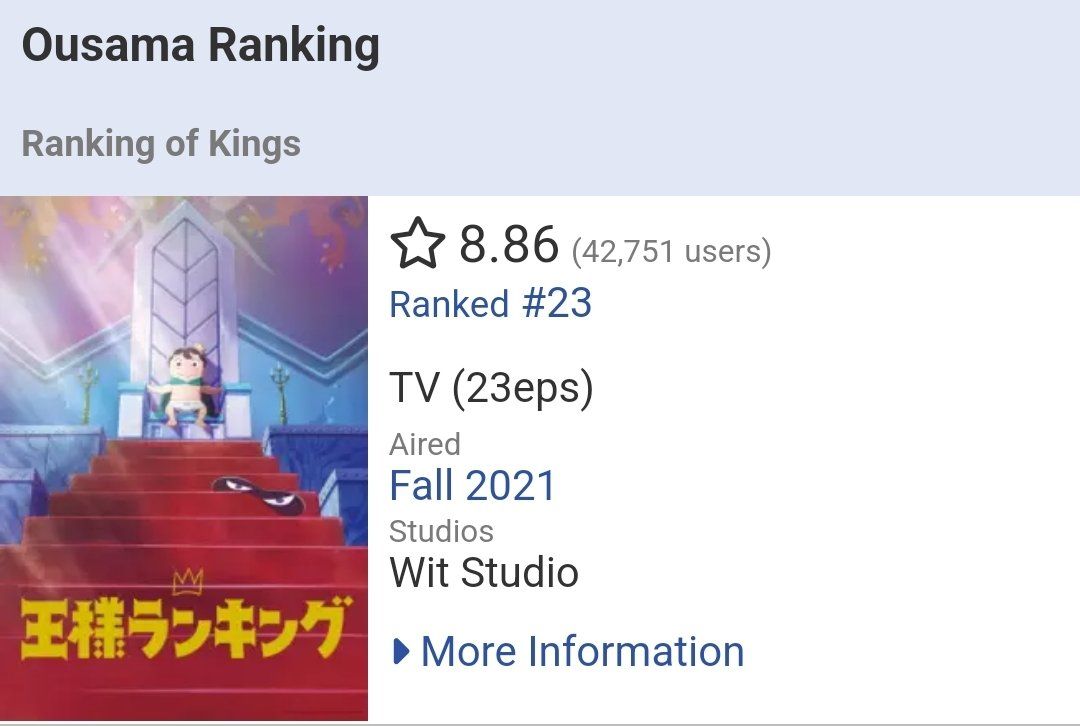Open the Ranked #23 link

pyautogui.click(x=490, y=303)
